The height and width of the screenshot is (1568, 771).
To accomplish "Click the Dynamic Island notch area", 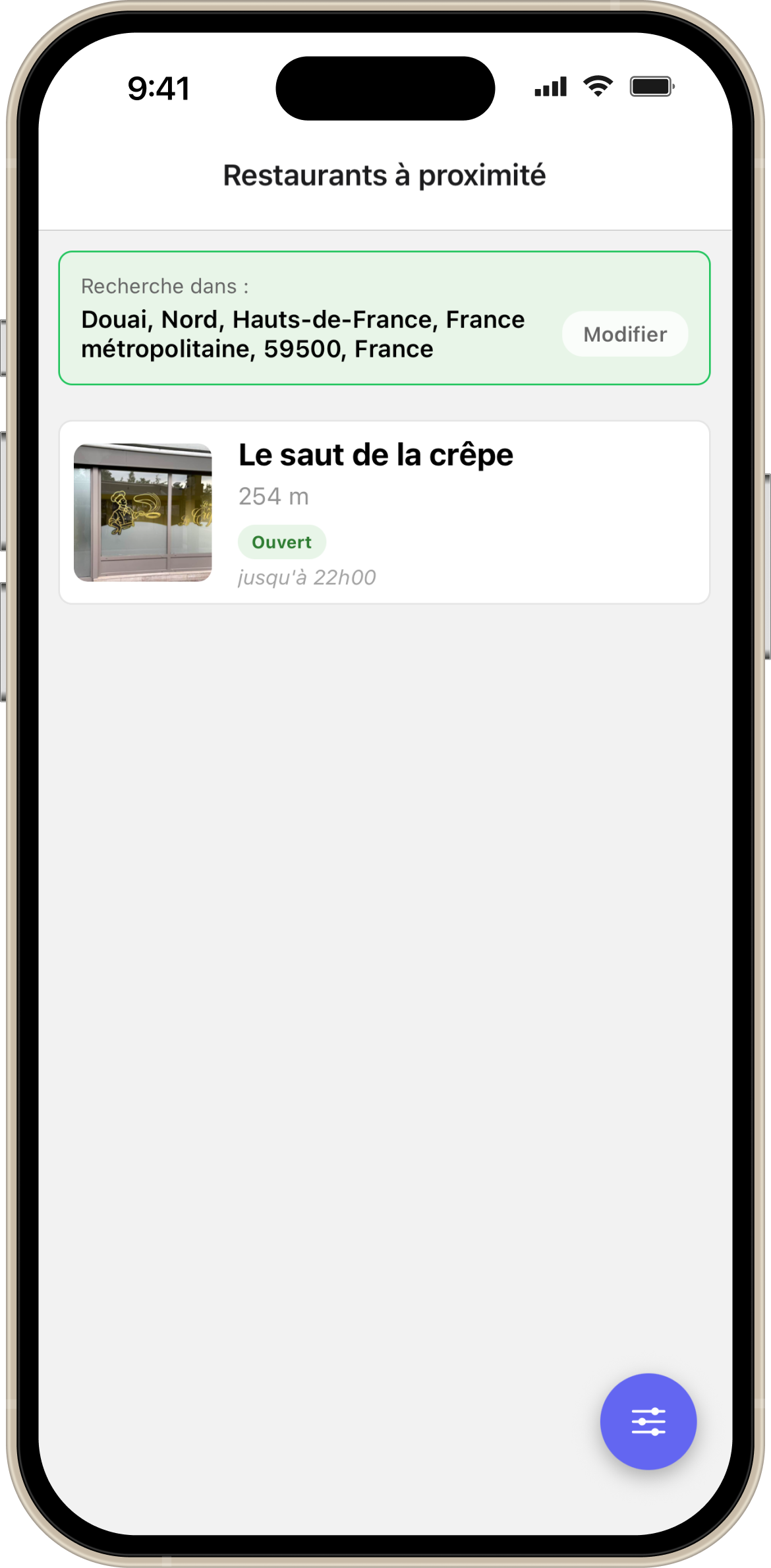I will [x=385, y=88].
